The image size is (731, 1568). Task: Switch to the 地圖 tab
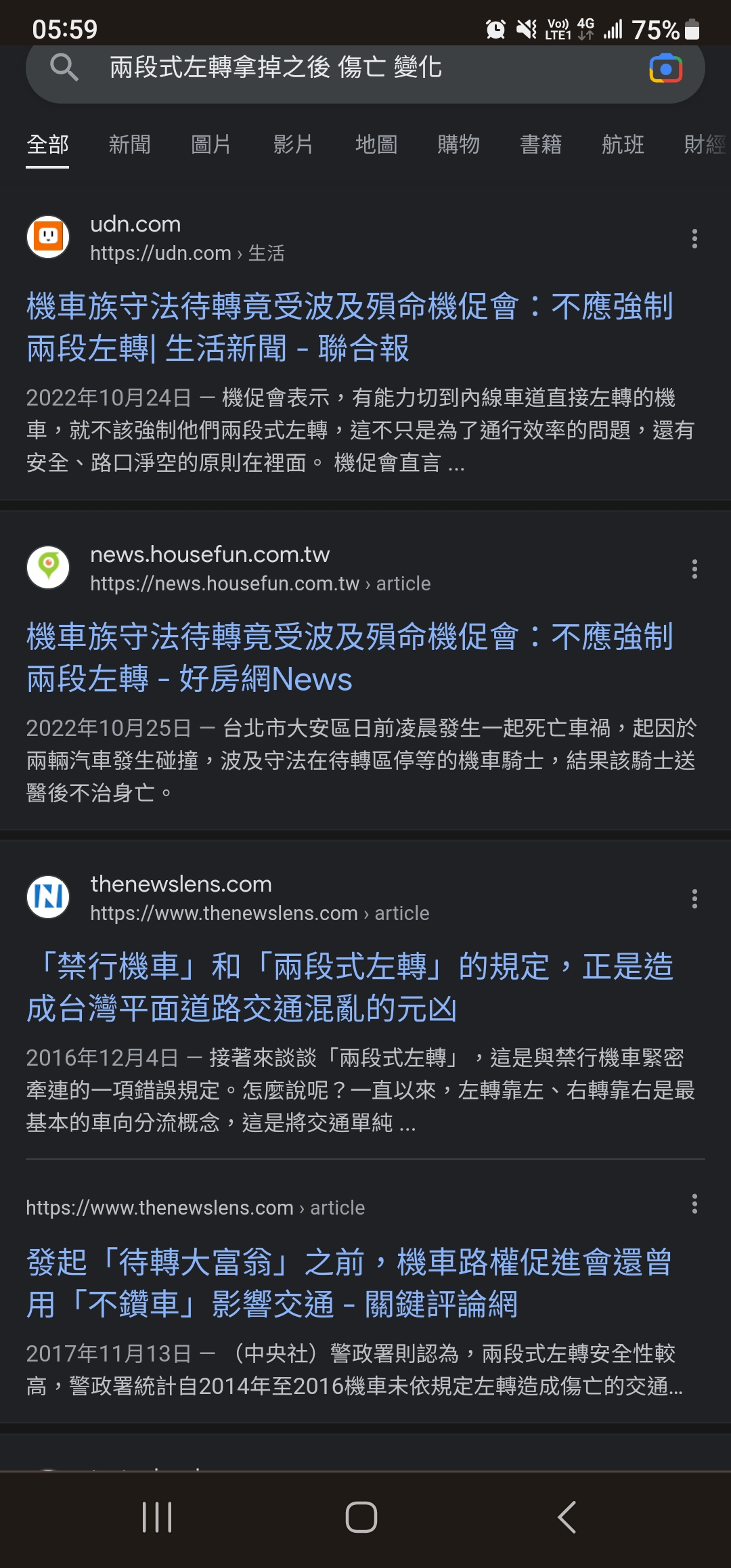pos(376,144)
